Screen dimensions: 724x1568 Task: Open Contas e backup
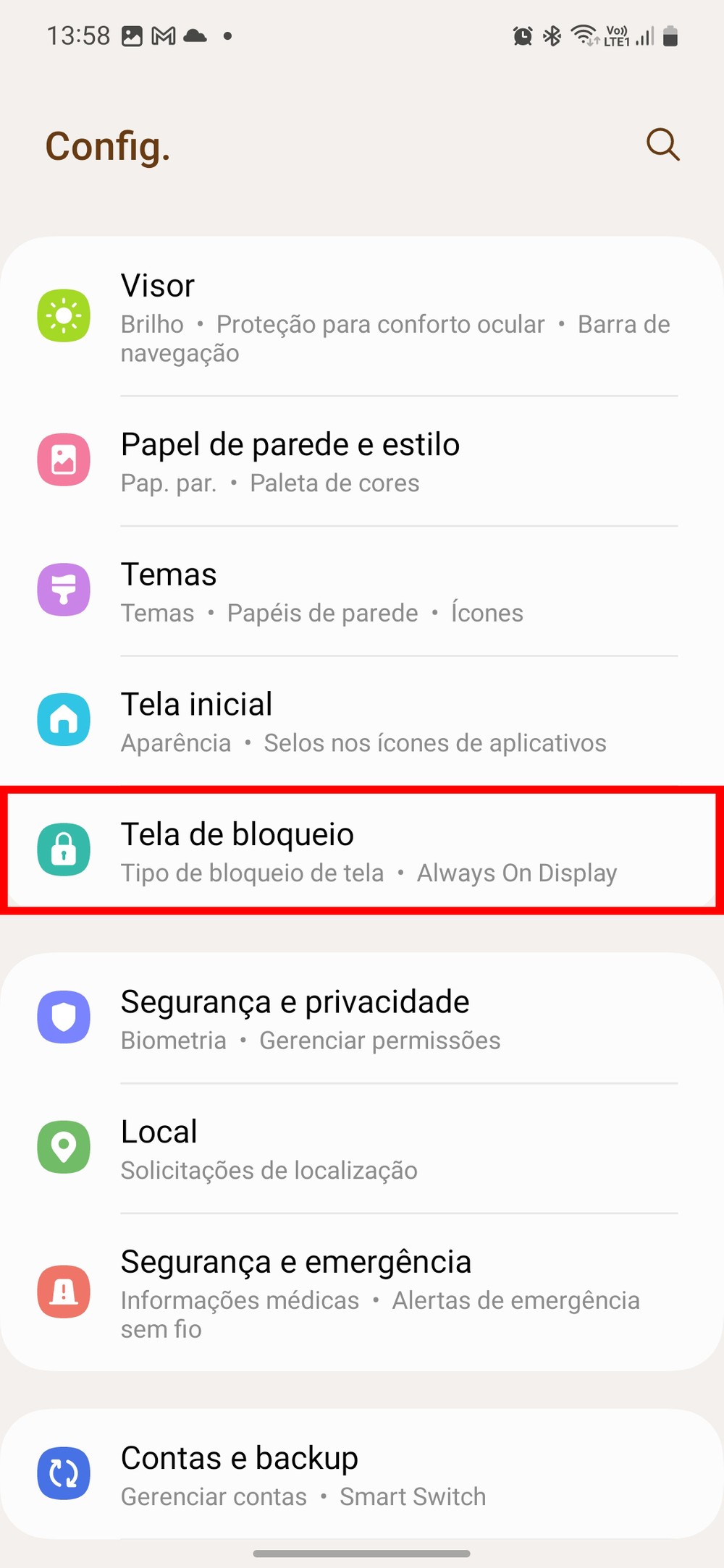(362, 1473)
